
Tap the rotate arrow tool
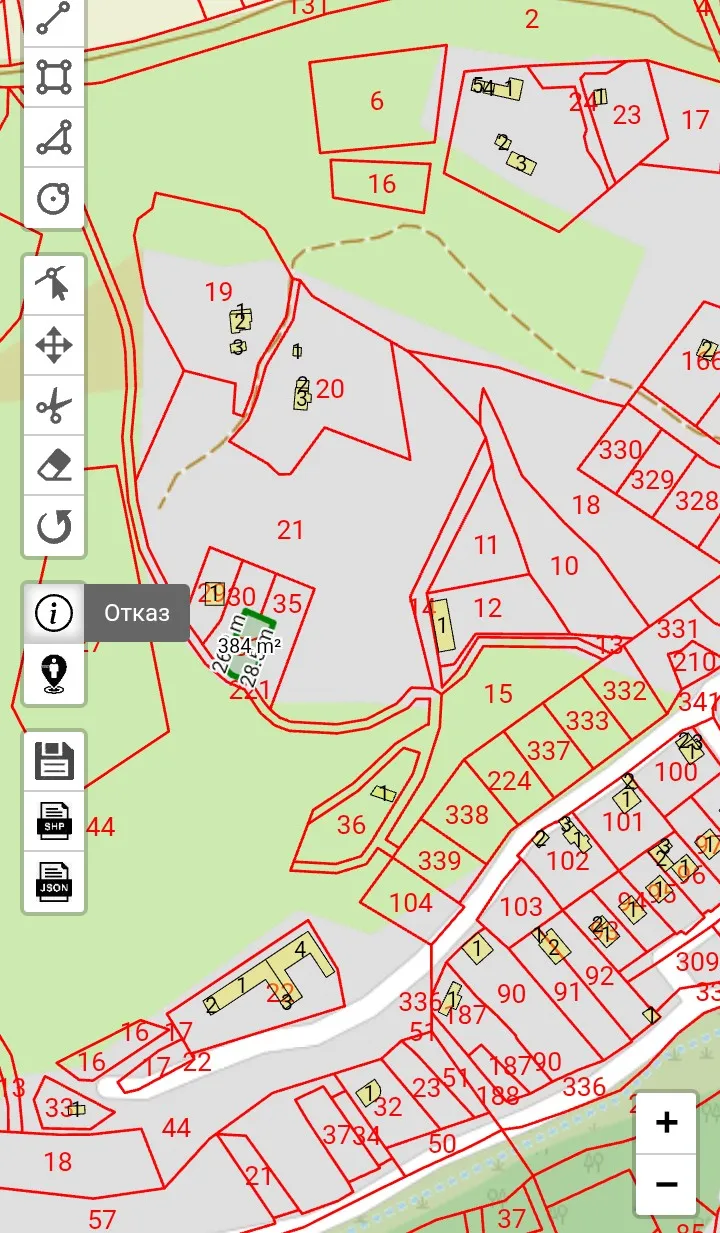point(54,526)
